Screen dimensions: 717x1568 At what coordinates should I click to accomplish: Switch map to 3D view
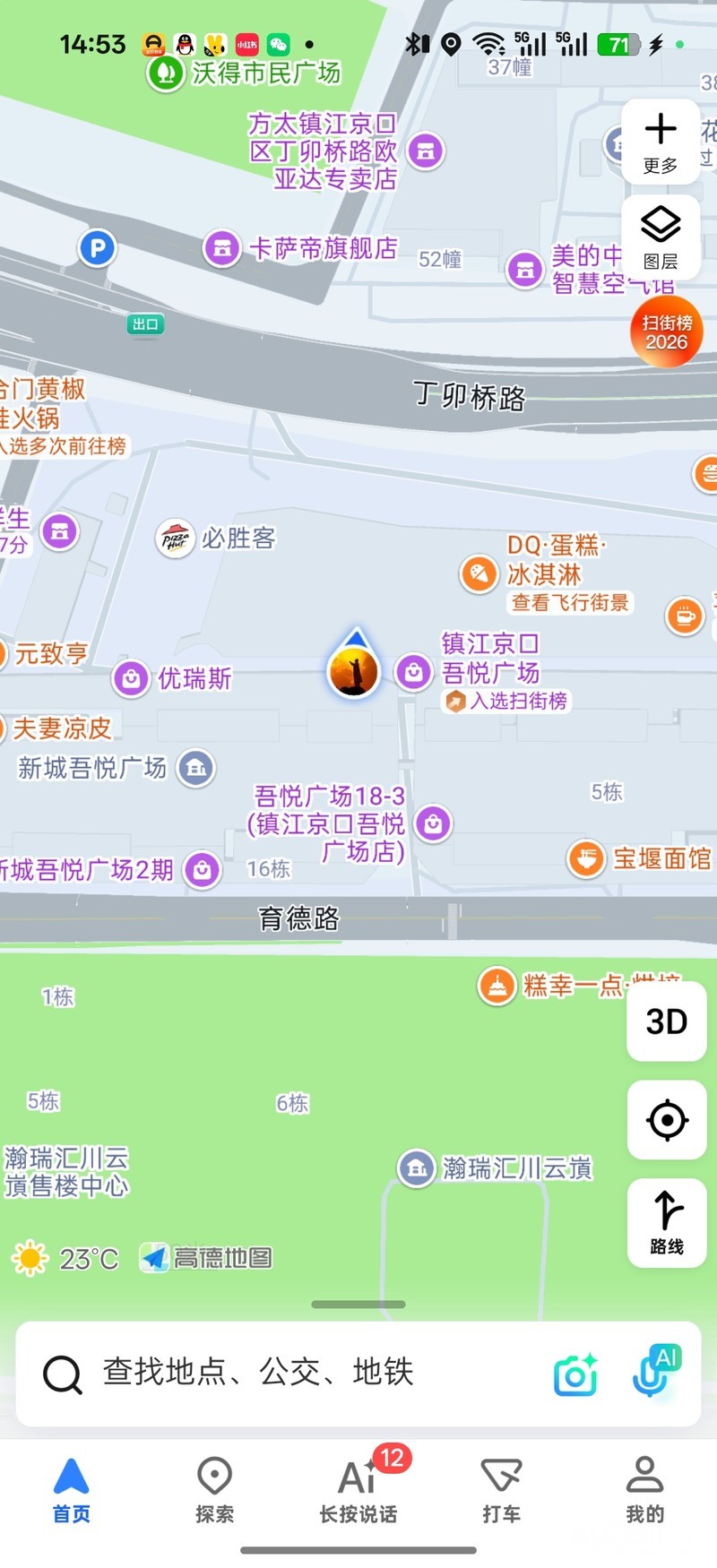pos(667,1021)
